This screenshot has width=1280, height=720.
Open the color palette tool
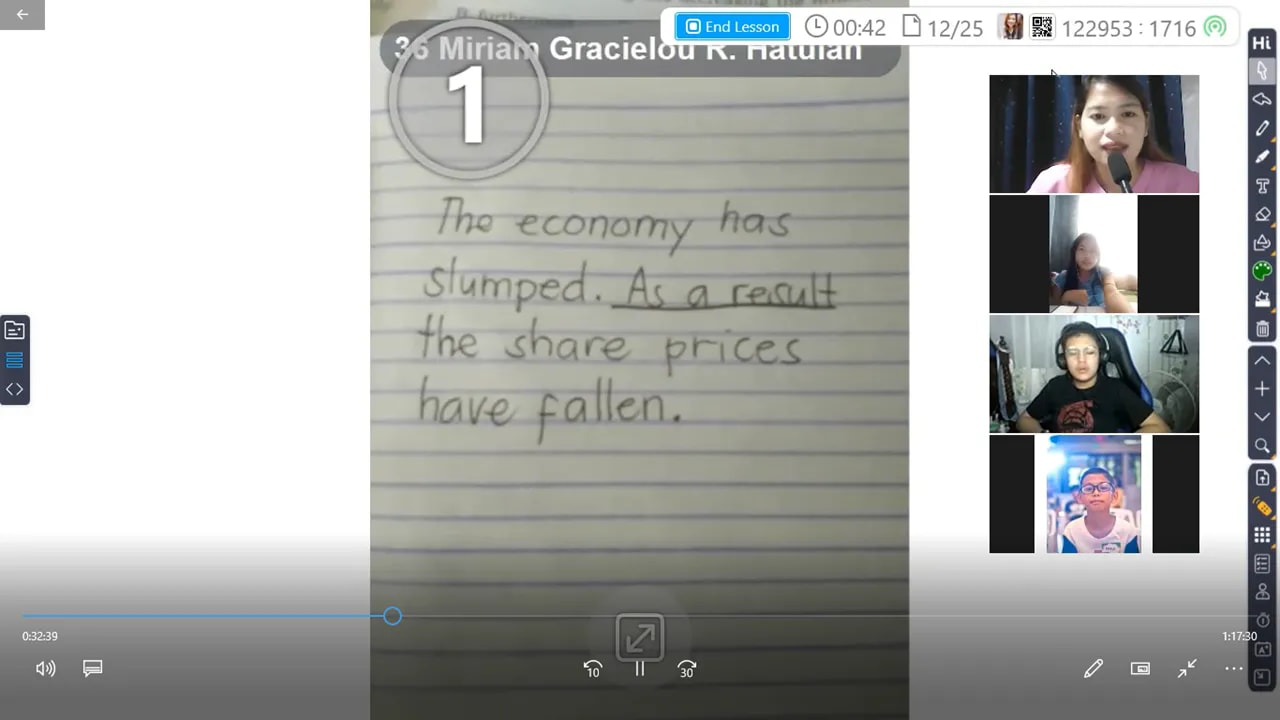(x=1262, y=271)
